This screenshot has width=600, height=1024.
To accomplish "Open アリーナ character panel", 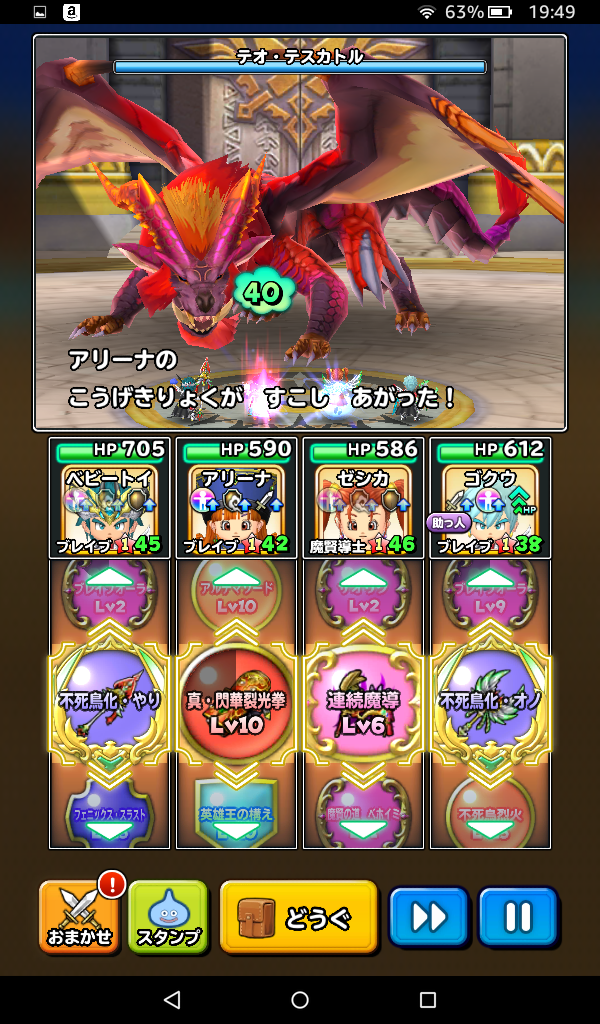I will pyautogui.click(x=236, y=498).
